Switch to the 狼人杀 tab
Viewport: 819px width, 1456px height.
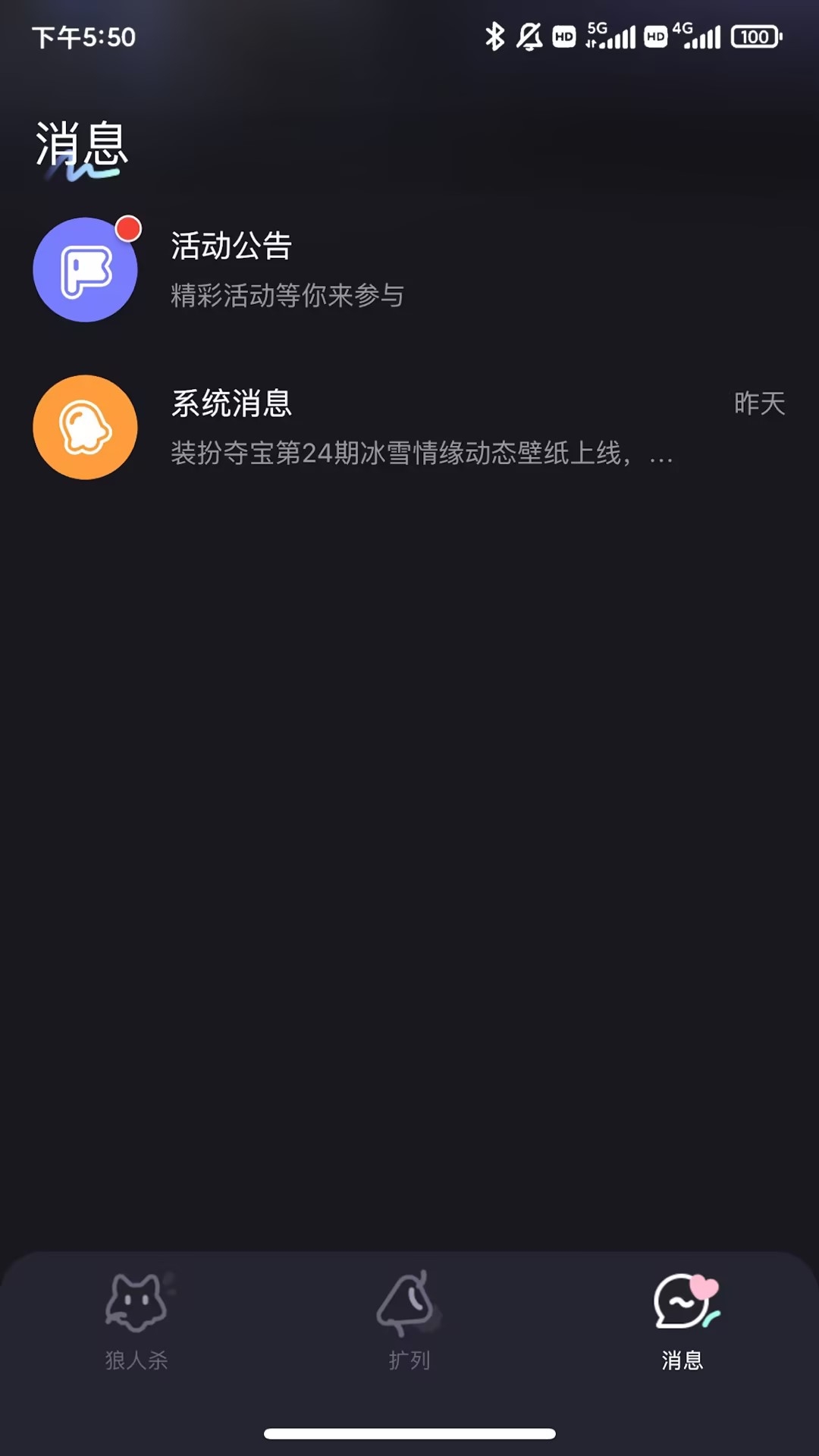point(136,1322)
